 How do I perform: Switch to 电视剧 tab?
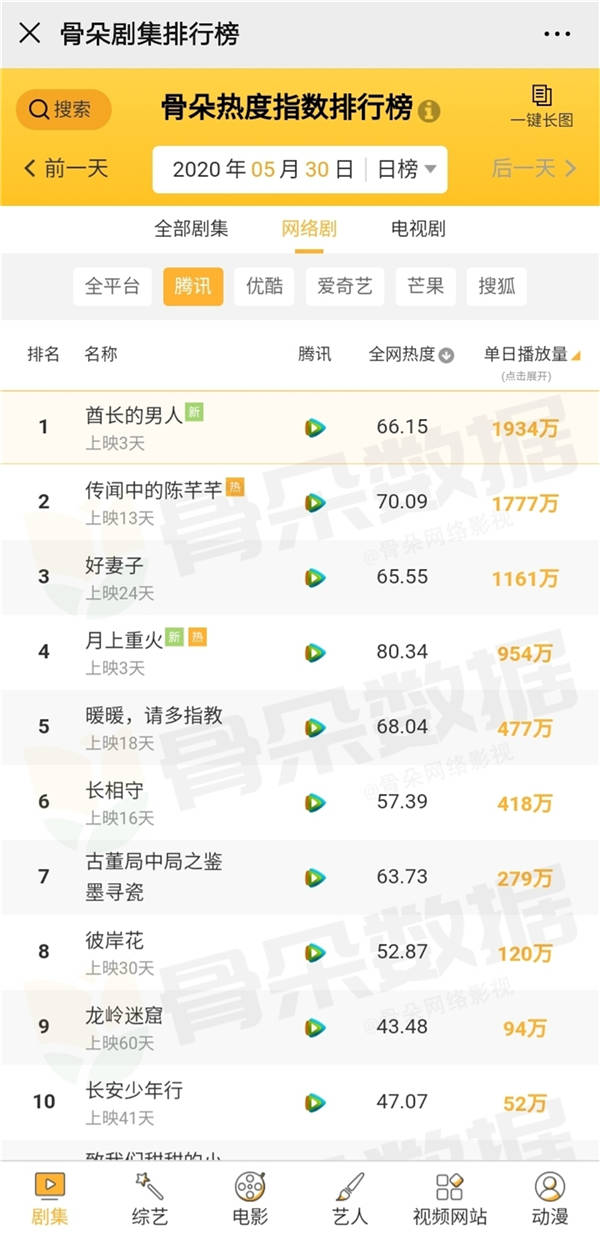click(x=418, y=229)
